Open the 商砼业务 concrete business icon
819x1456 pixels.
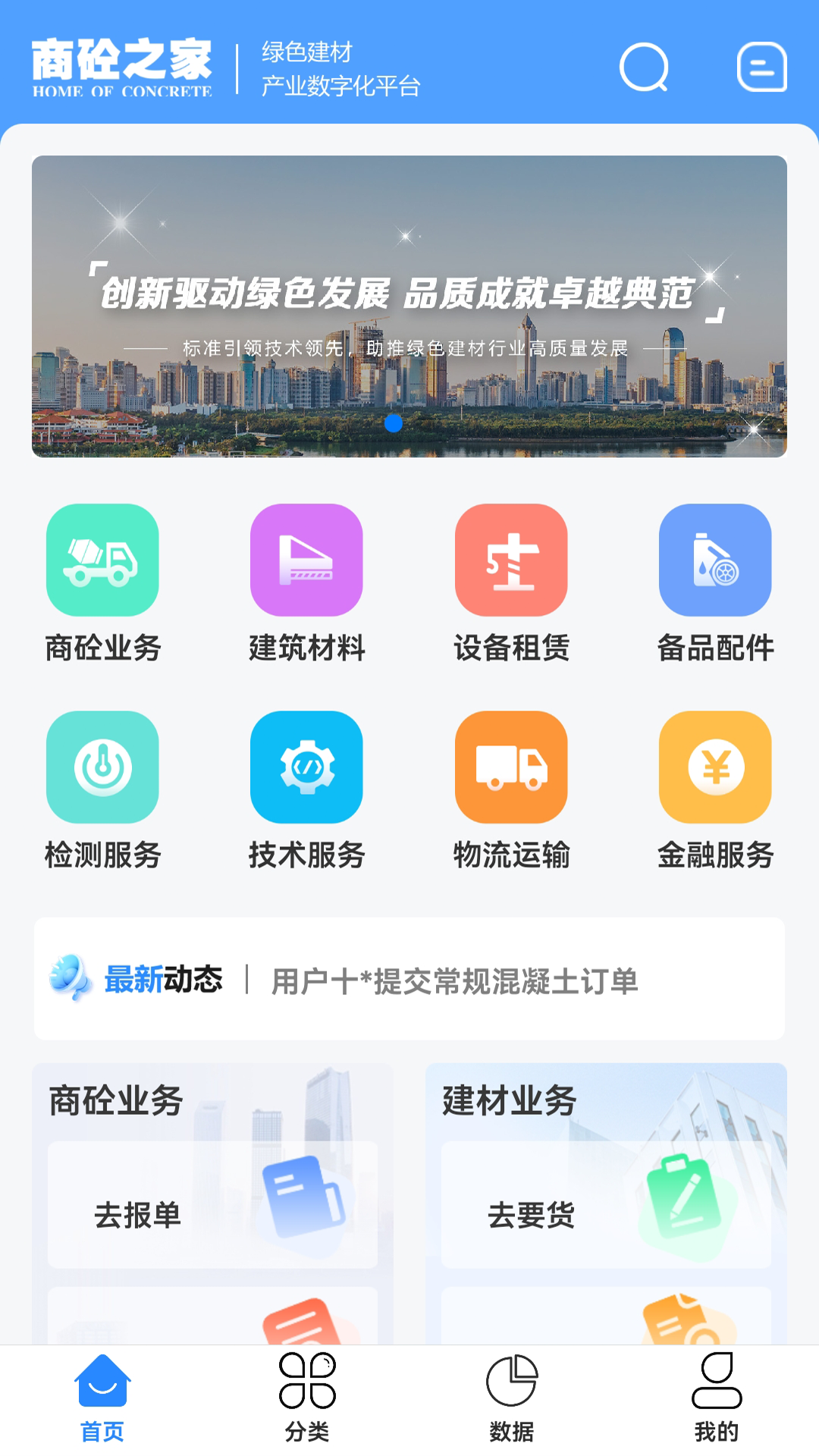click(x=102, y=561)
